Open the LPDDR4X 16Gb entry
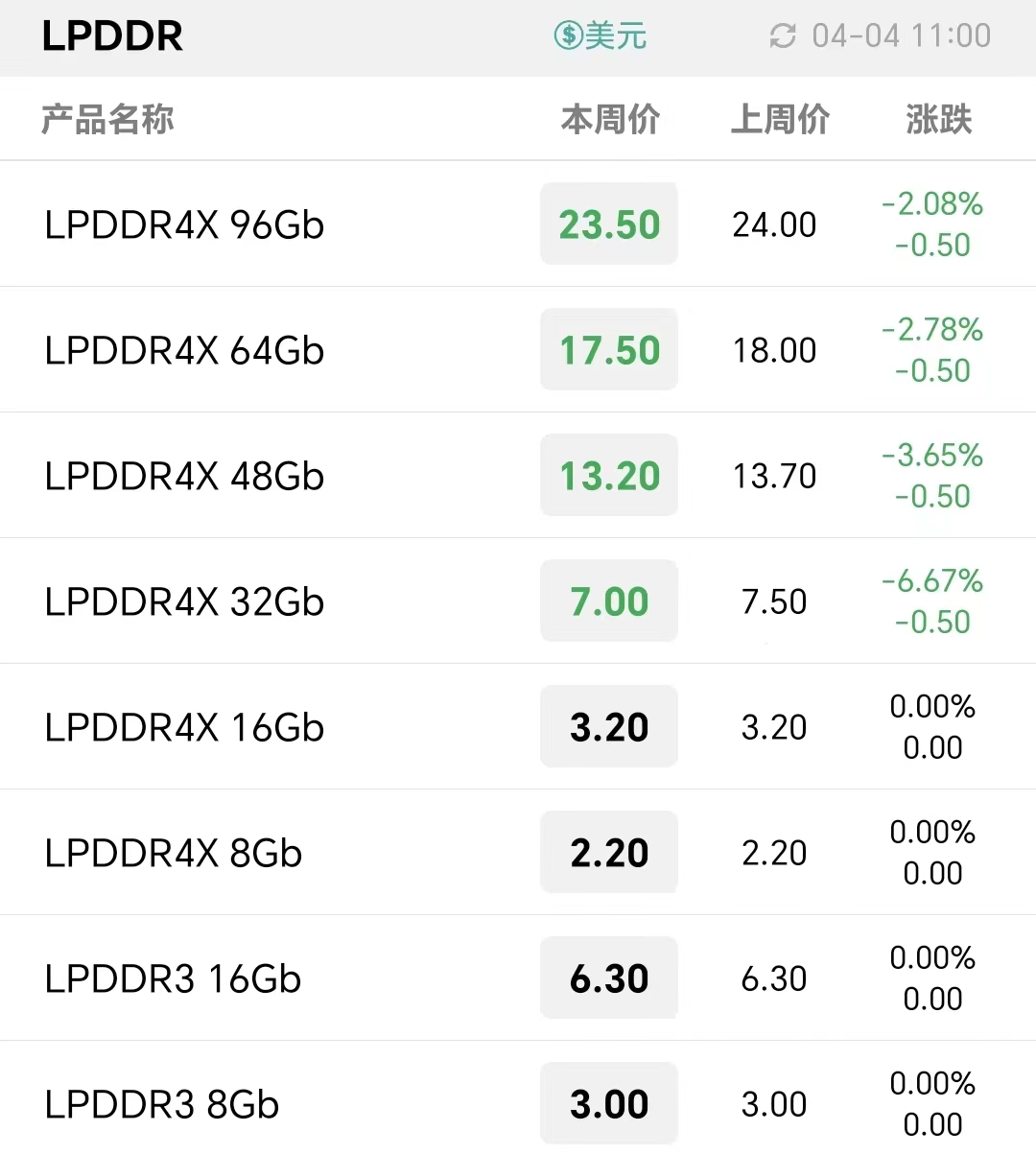This screenshot has height=1154, width=1036. [184, 727]
